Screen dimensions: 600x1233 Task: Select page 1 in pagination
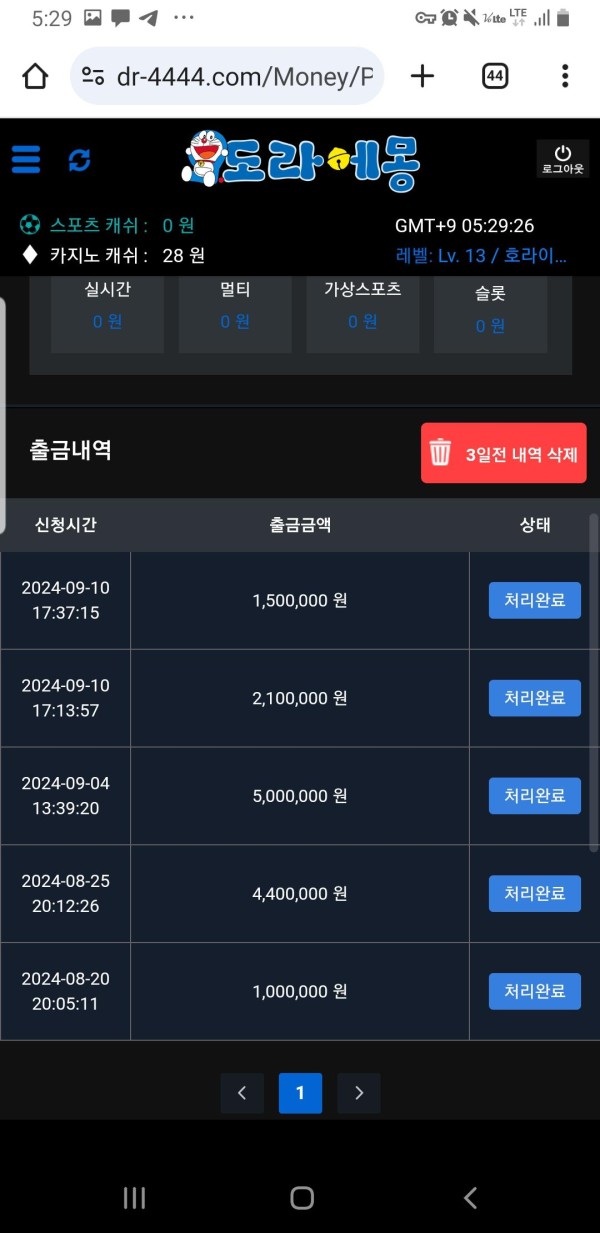(300, 1093)
